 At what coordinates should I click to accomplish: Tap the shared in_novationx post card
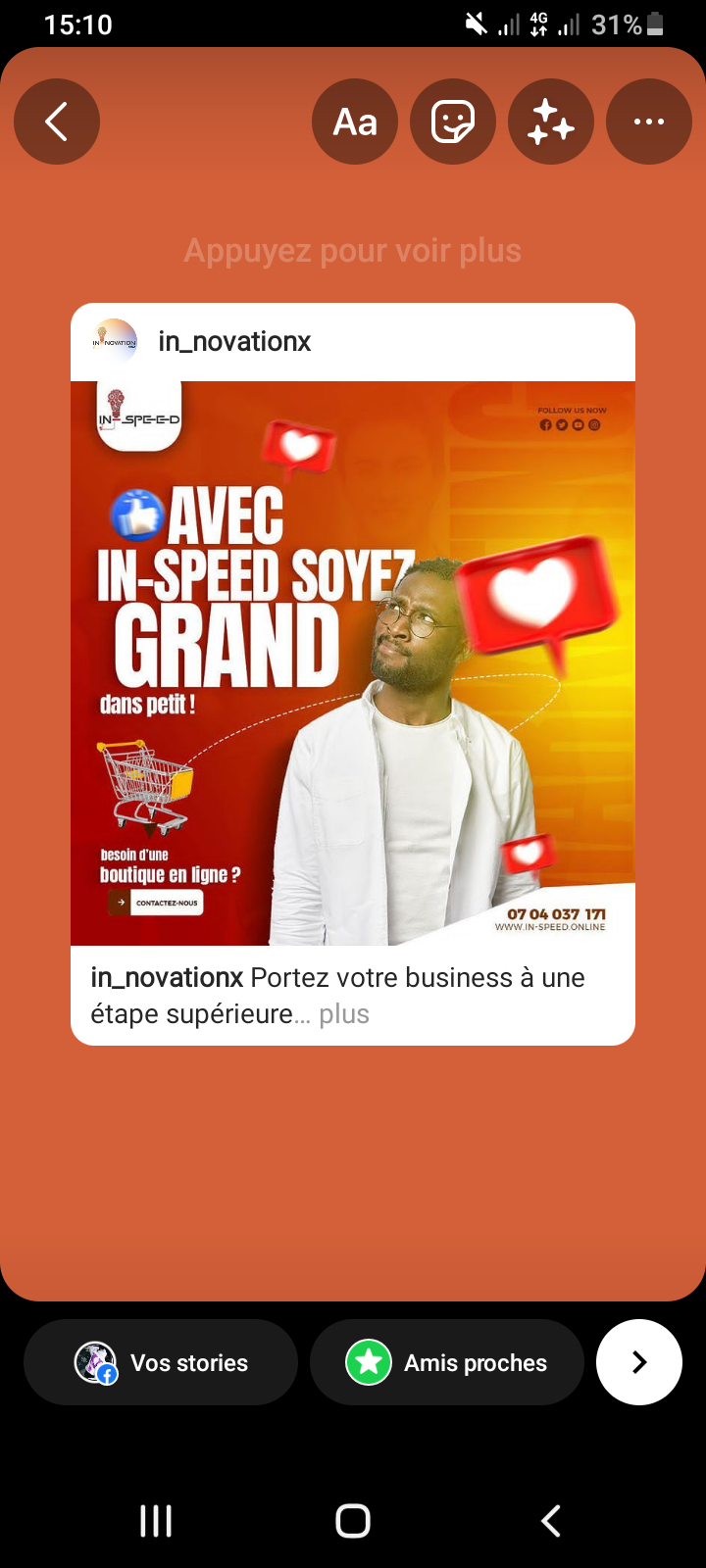click(353, 674)
